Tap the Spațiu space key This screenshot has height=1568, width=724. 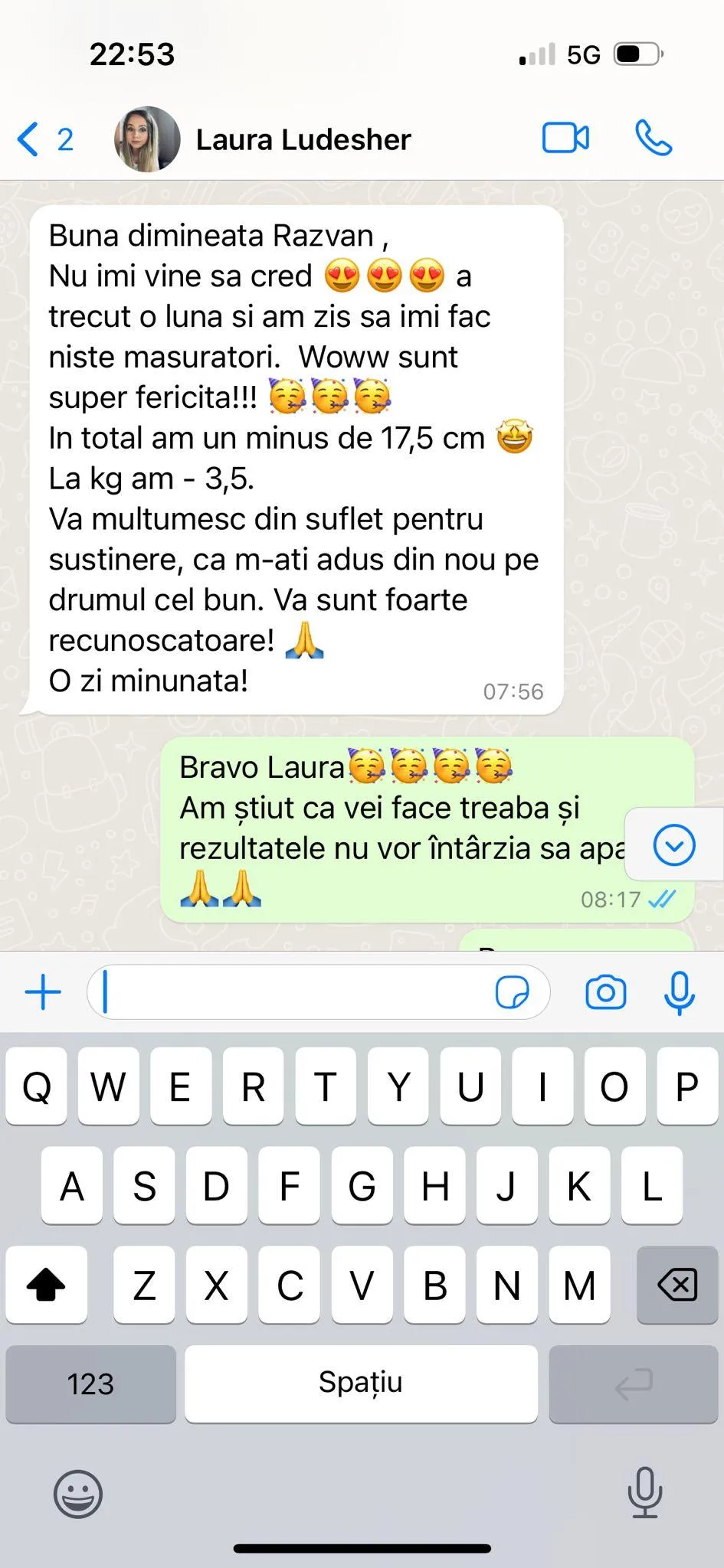(x=361, y=1383)
